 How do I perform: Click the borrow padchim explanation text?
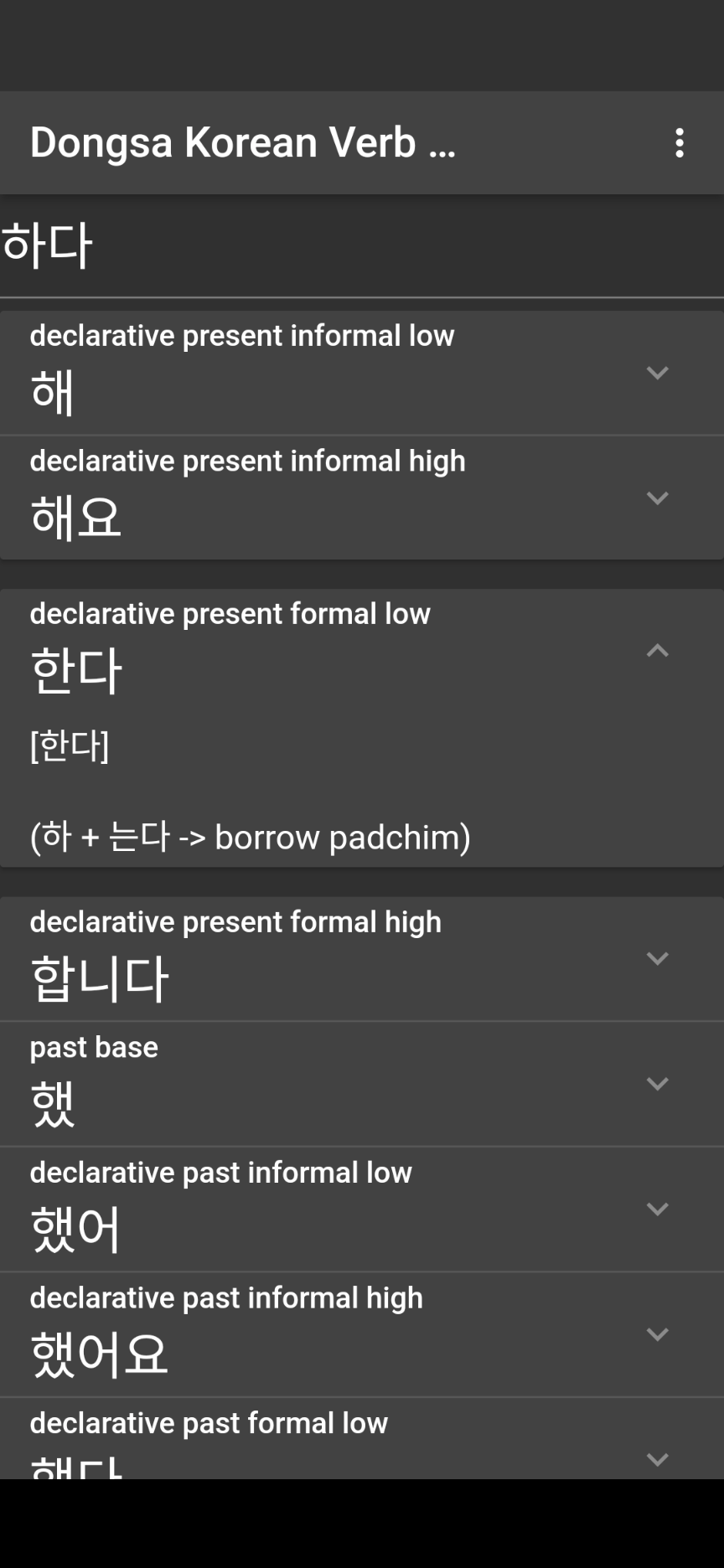coord(250,835)
